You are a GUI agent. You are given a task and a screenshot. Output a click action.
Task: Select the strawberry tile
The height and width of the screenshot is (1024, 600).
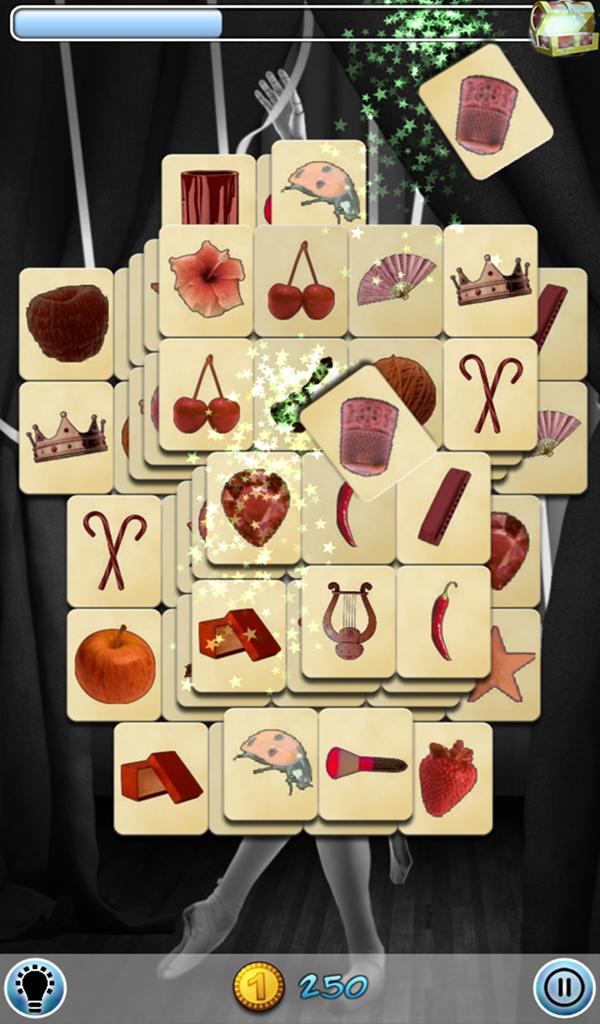tap(448, 778)
